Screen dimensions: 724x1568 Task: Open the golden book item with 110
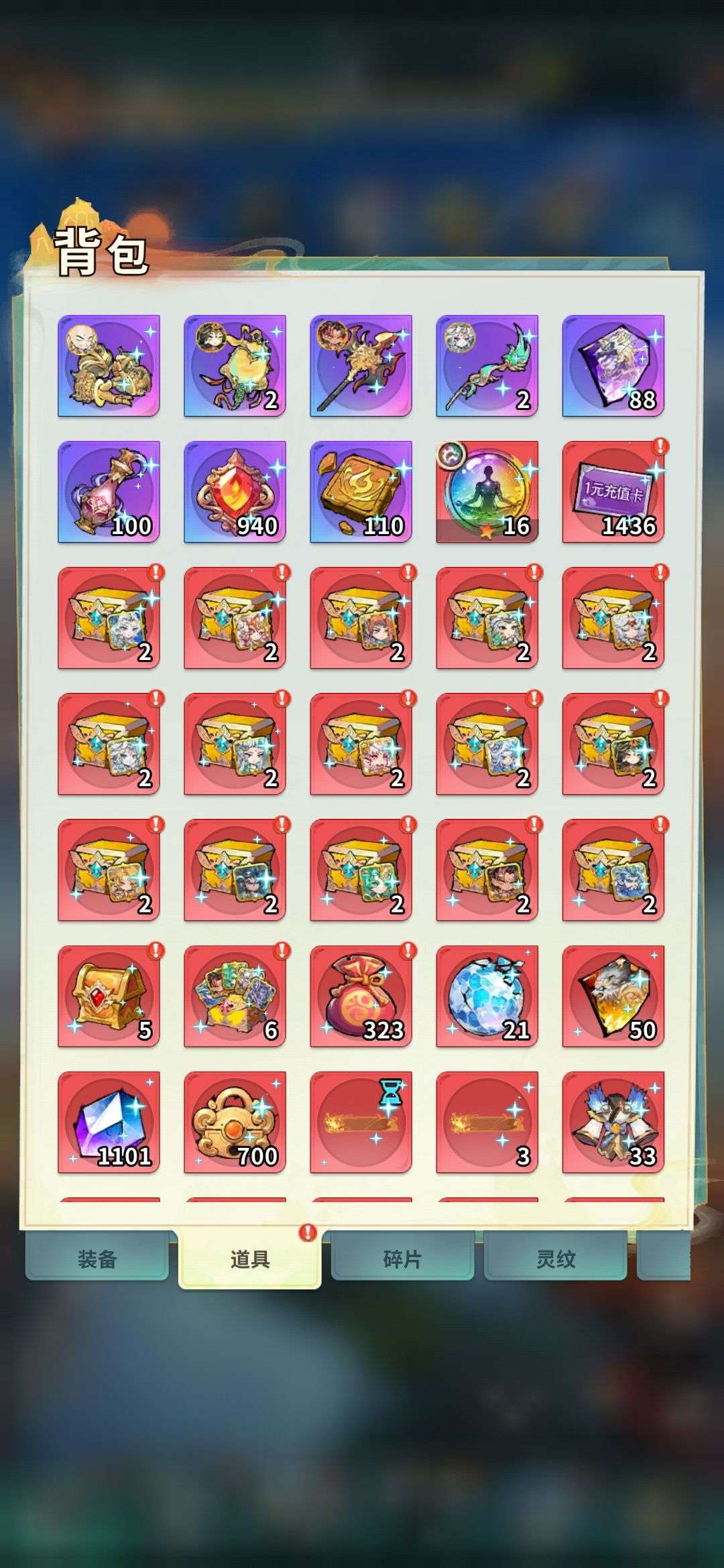point(361,492)
